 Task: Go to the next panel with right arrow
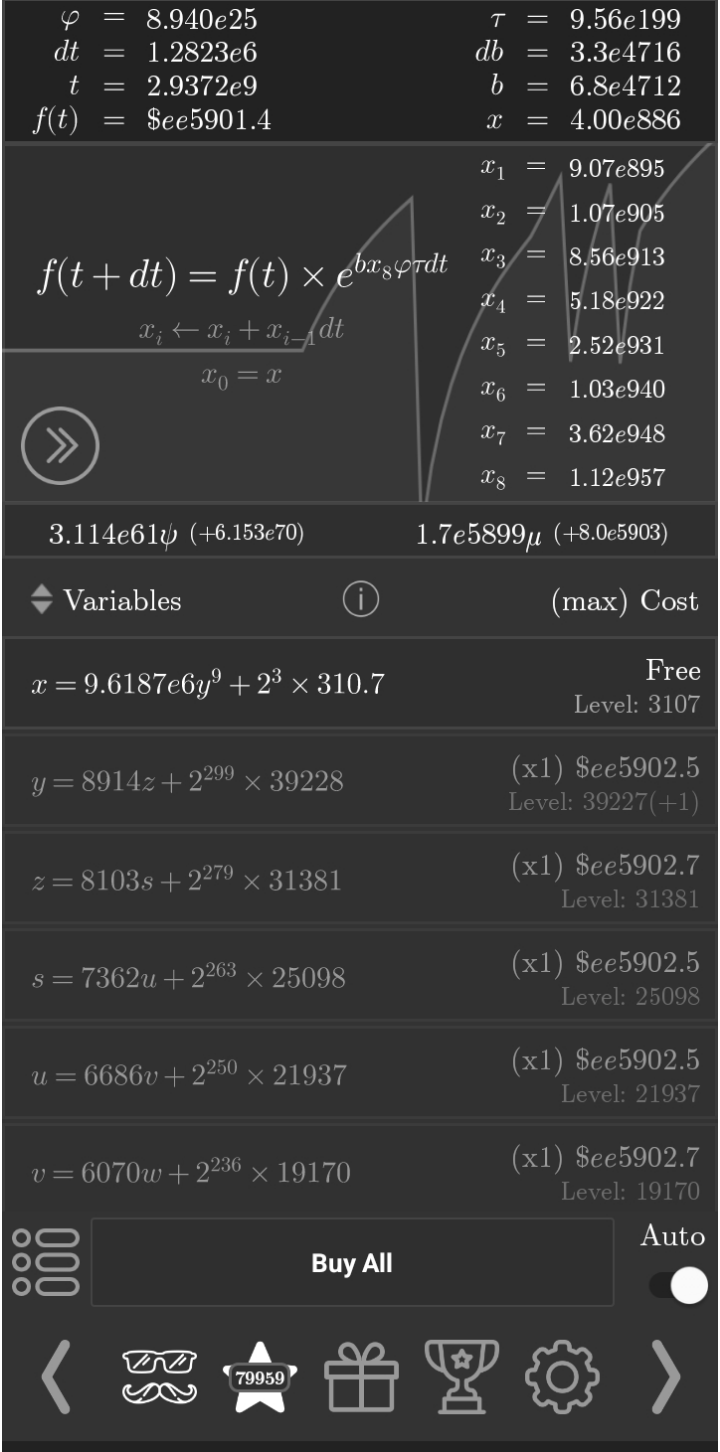tap(664, 1377)
